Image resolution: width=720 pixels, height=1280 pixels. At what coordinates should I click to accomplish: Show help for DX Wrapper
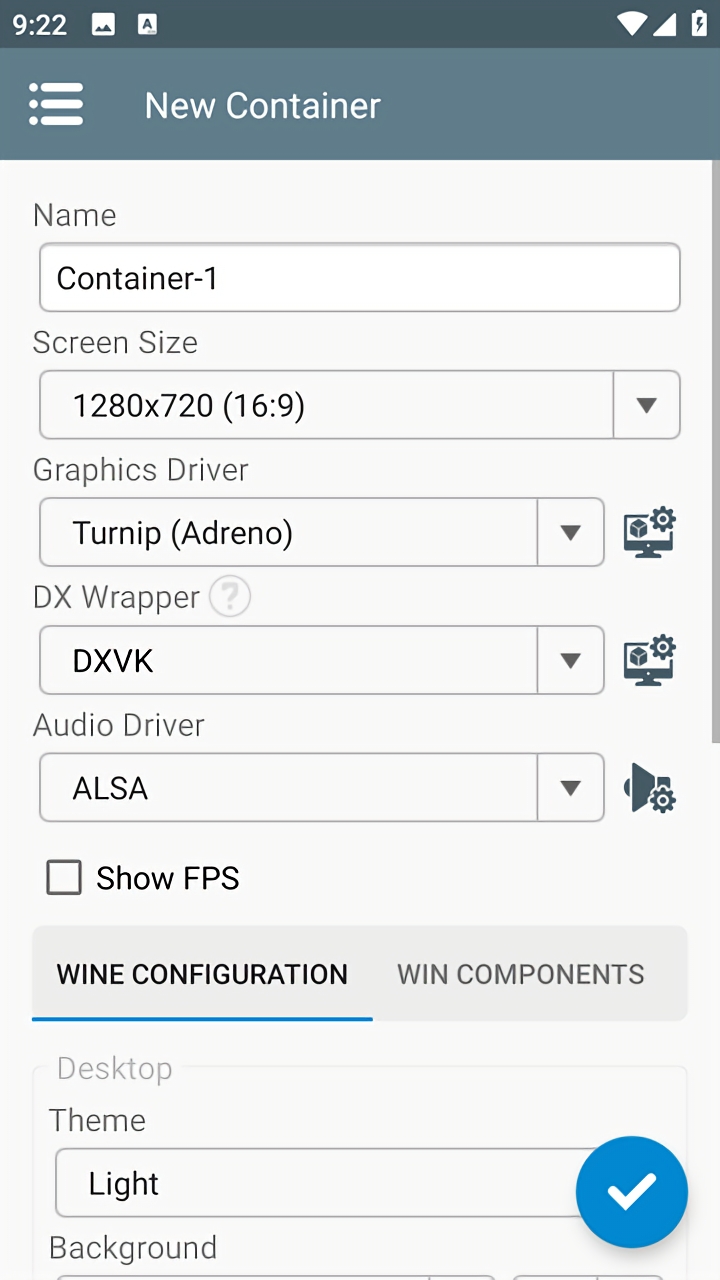coord(230,597)
